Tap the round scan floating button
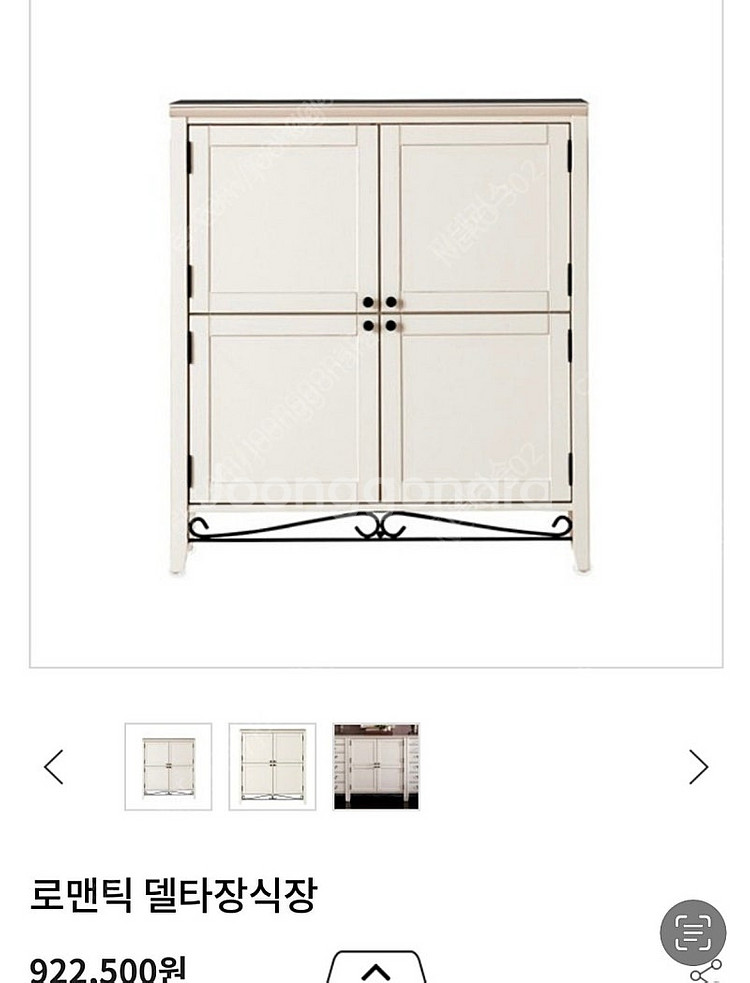This screenshot has height=983, width=750. pyautogui.click(x=692, y=932)
